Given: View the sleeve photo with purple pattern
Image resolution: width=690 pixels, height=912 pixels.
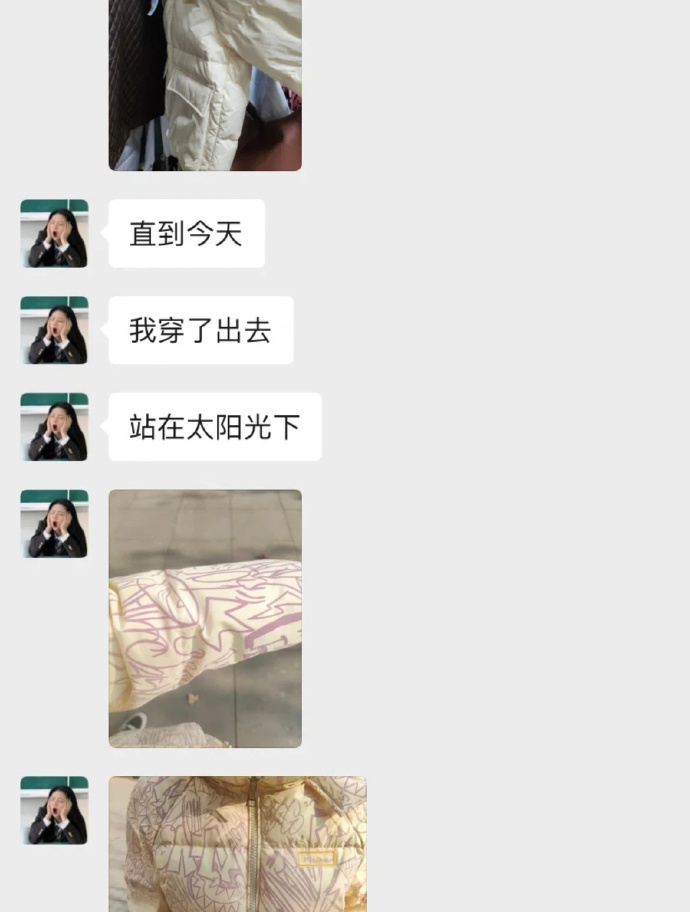Looking at the screenshot, I should pyautogui.click(x=205, y=618).
